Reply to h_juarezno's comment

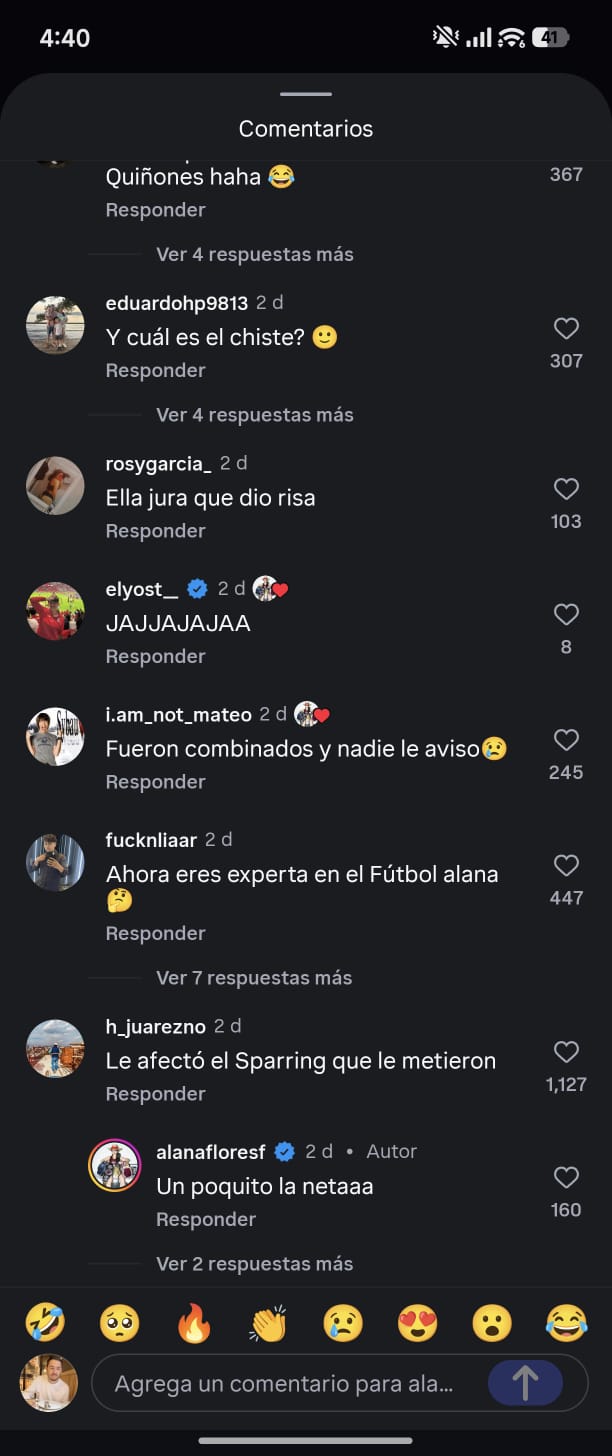155,1094
